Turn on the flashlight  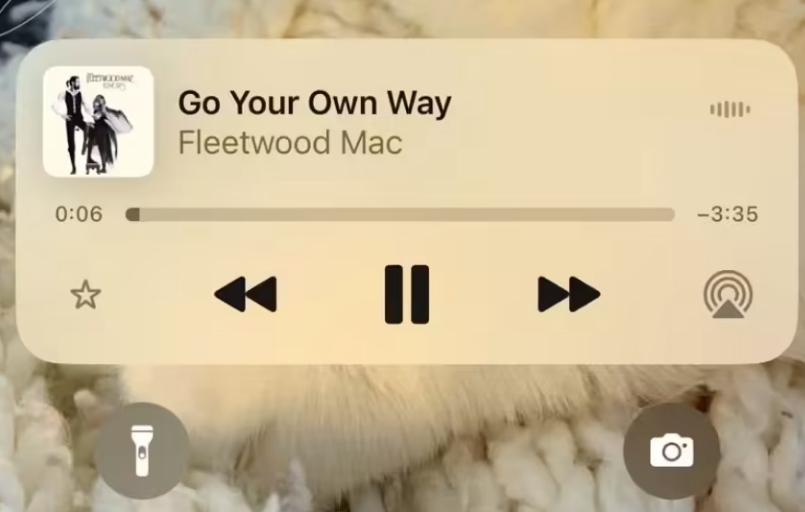(142, 450)
